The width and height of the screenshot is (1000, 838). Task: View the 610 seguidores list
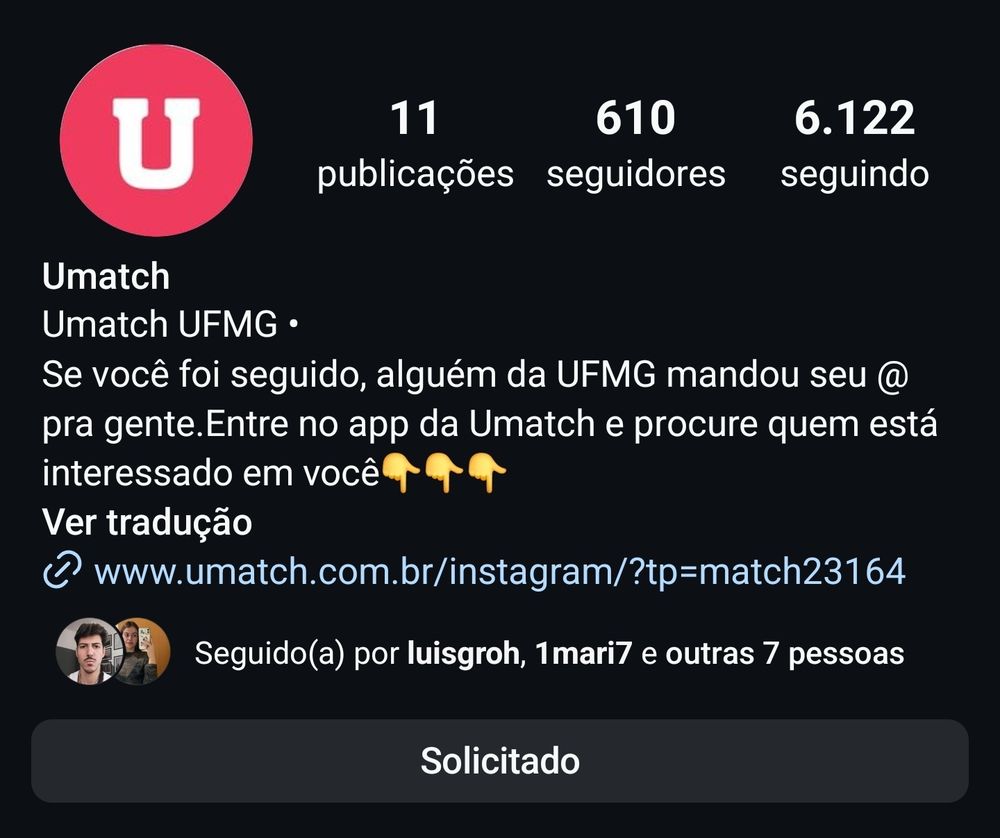click(636, 145)
